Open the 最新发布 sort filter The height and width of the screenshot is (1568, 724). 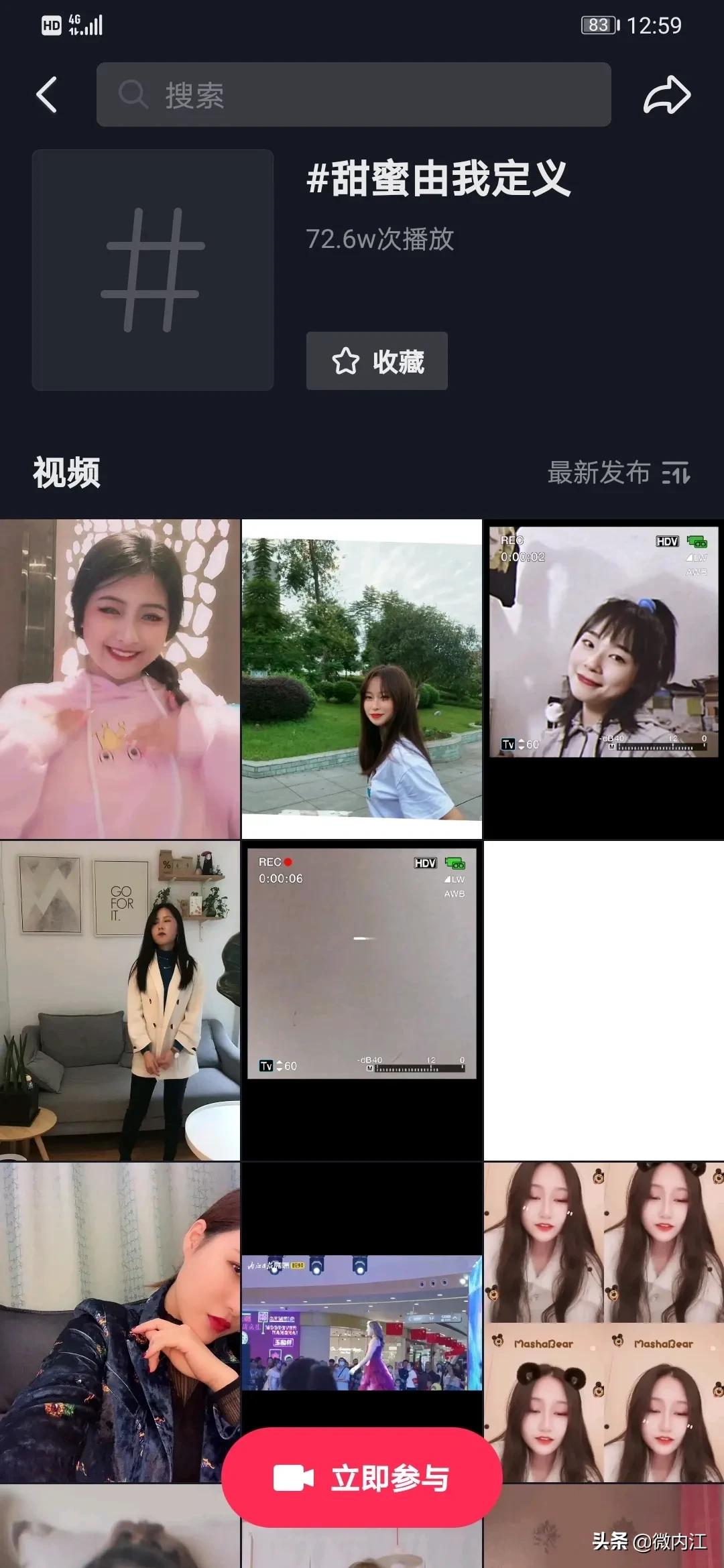pyautogui.click(x=618, y=472)
